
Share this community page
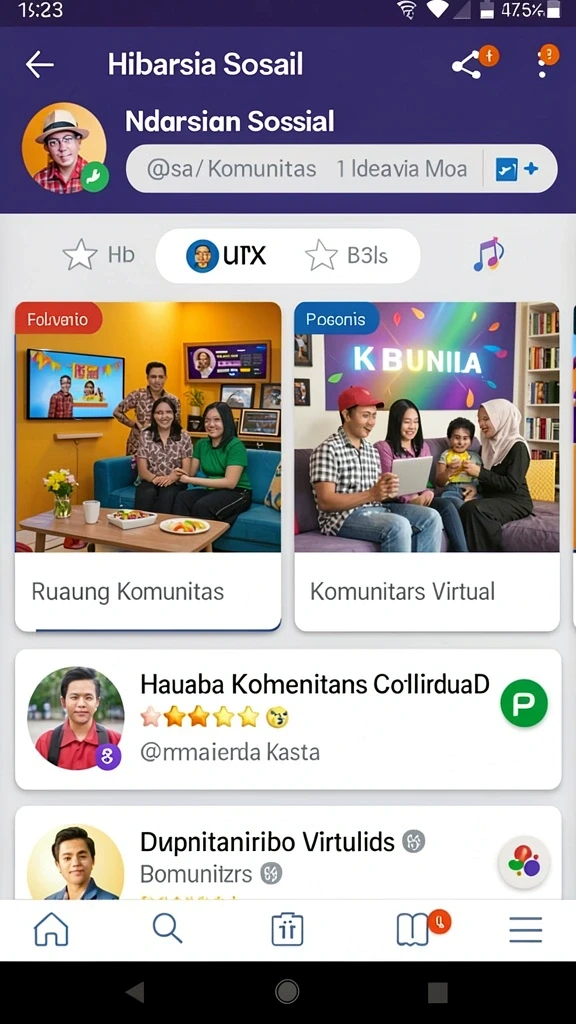(467, 65)
